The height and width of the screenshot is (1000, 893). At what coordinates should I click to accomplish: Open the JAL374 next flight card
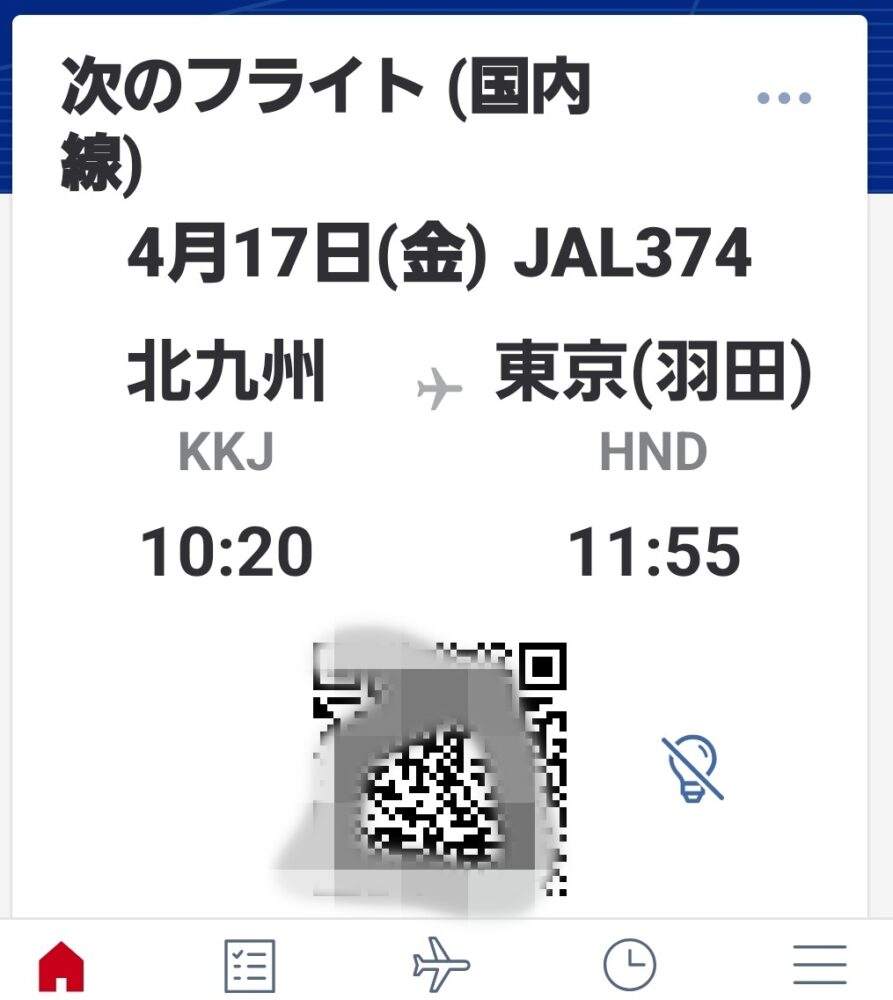point(440,400)
